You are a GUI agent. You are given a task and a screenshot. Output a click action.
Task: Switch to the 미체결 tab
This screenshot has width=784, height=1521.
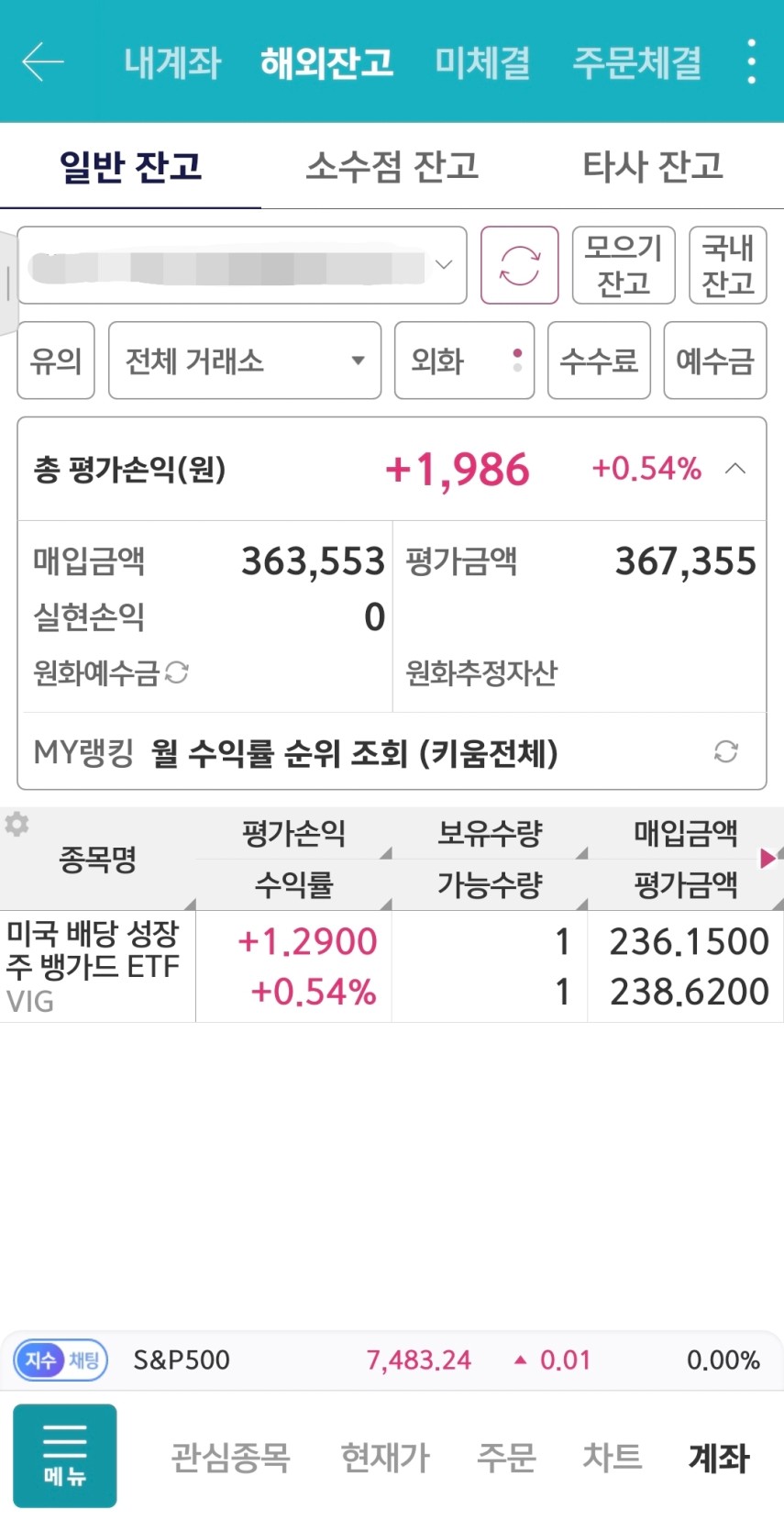click(x=482, y=62)
